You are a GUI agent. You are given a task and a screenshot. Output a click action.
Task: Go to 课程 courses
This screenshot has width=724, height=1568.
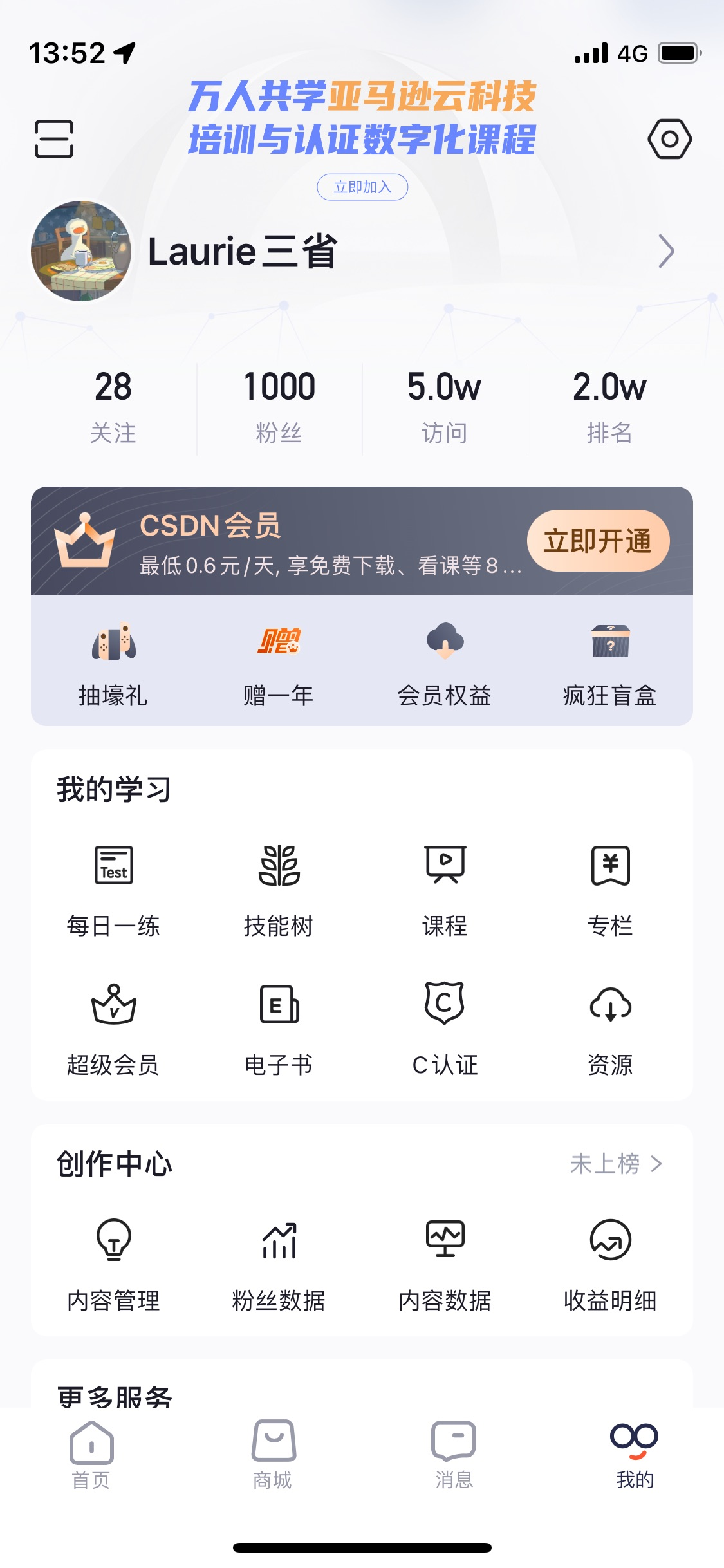(x=444, y=888)
